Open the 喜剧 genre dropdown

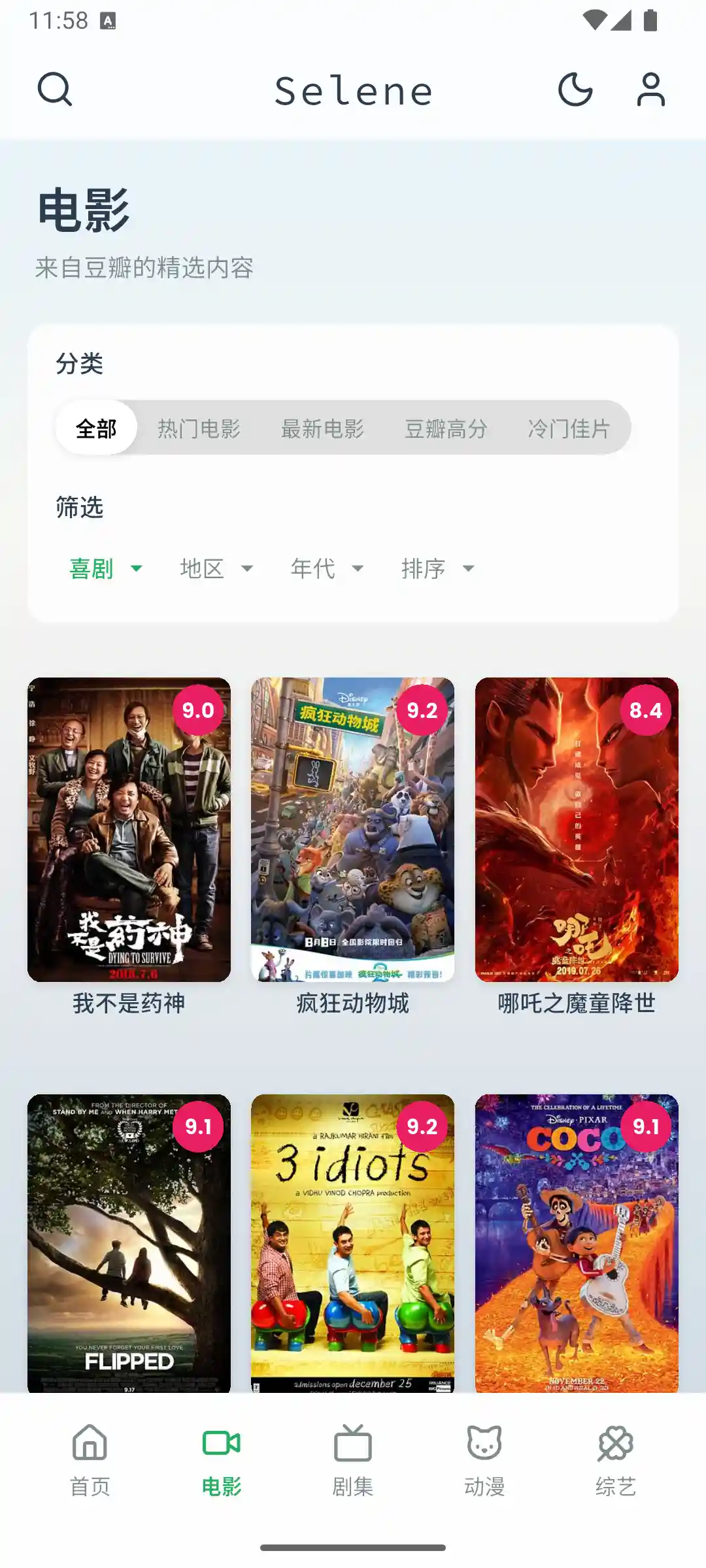[x=105, y=568]
